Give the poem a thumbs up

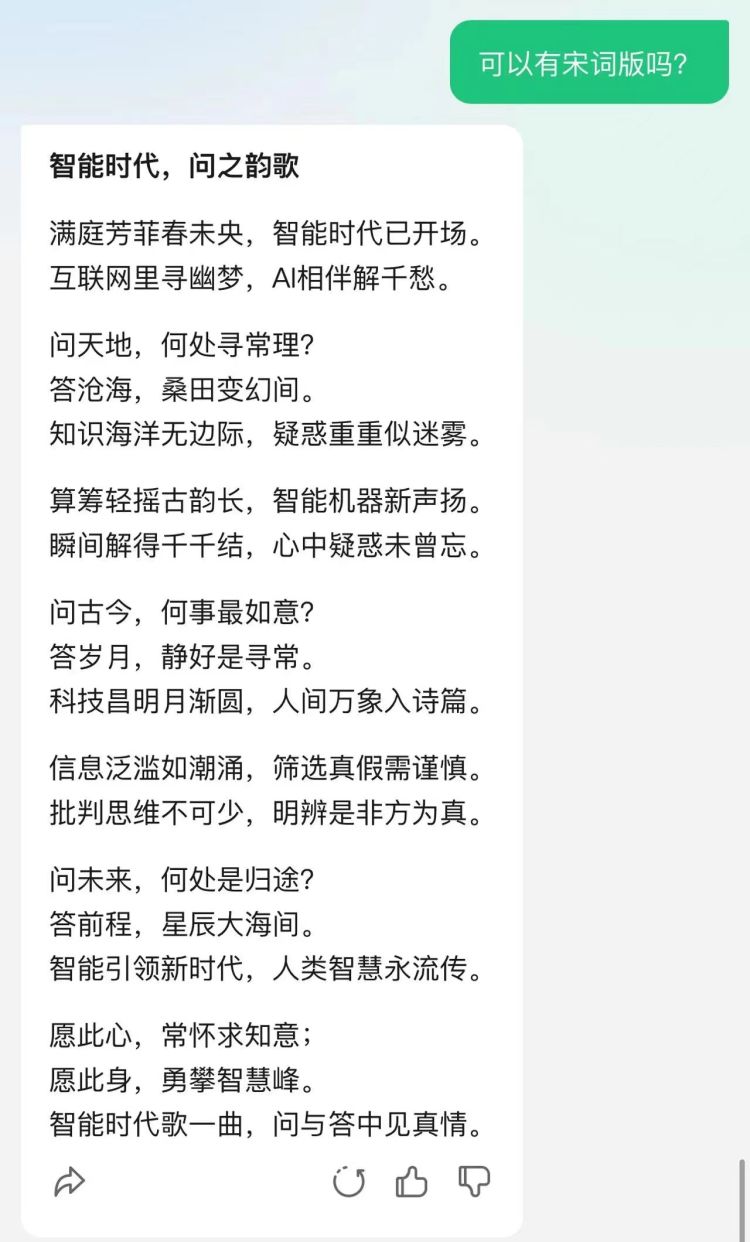click(411, 1182)
